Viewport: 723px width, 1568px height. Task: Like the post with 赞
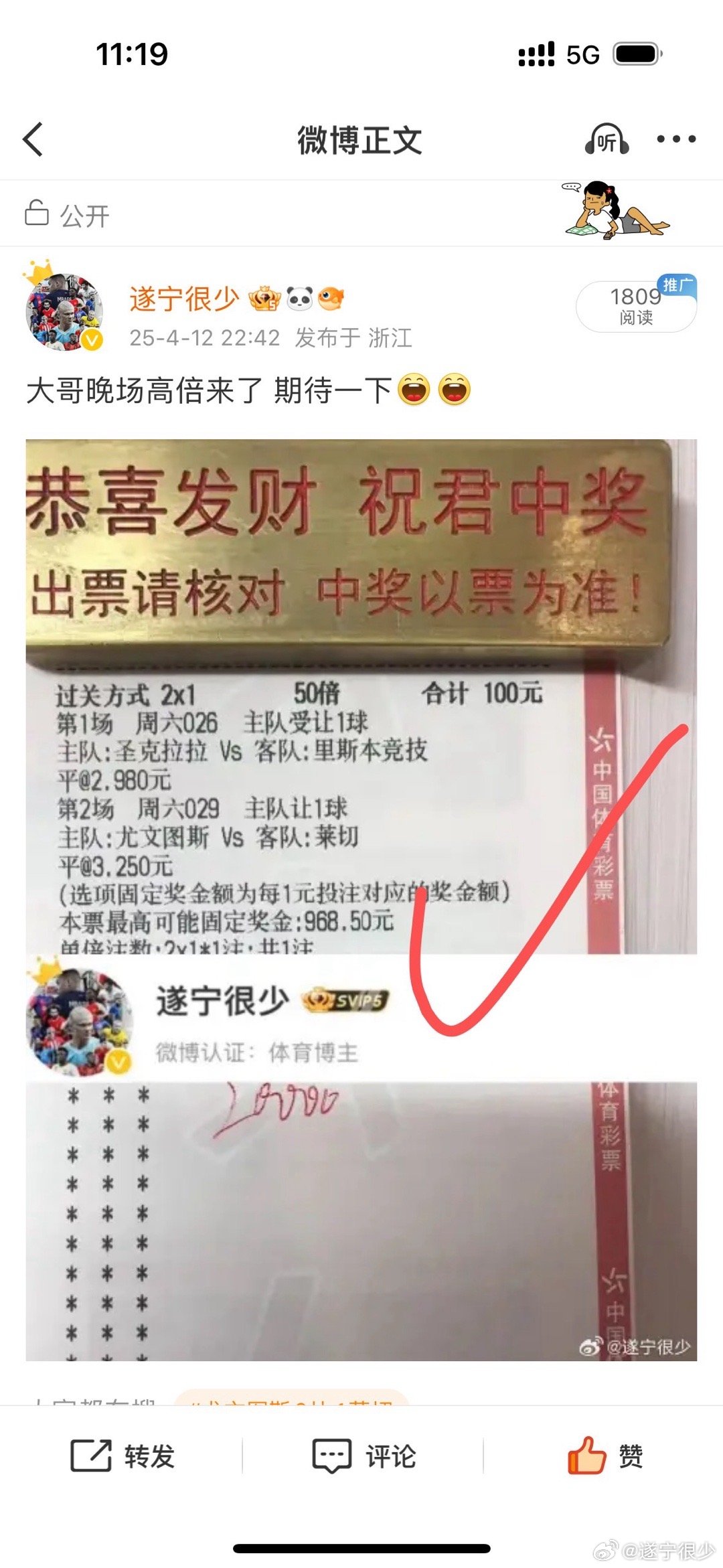click(x=605, y=1456)
